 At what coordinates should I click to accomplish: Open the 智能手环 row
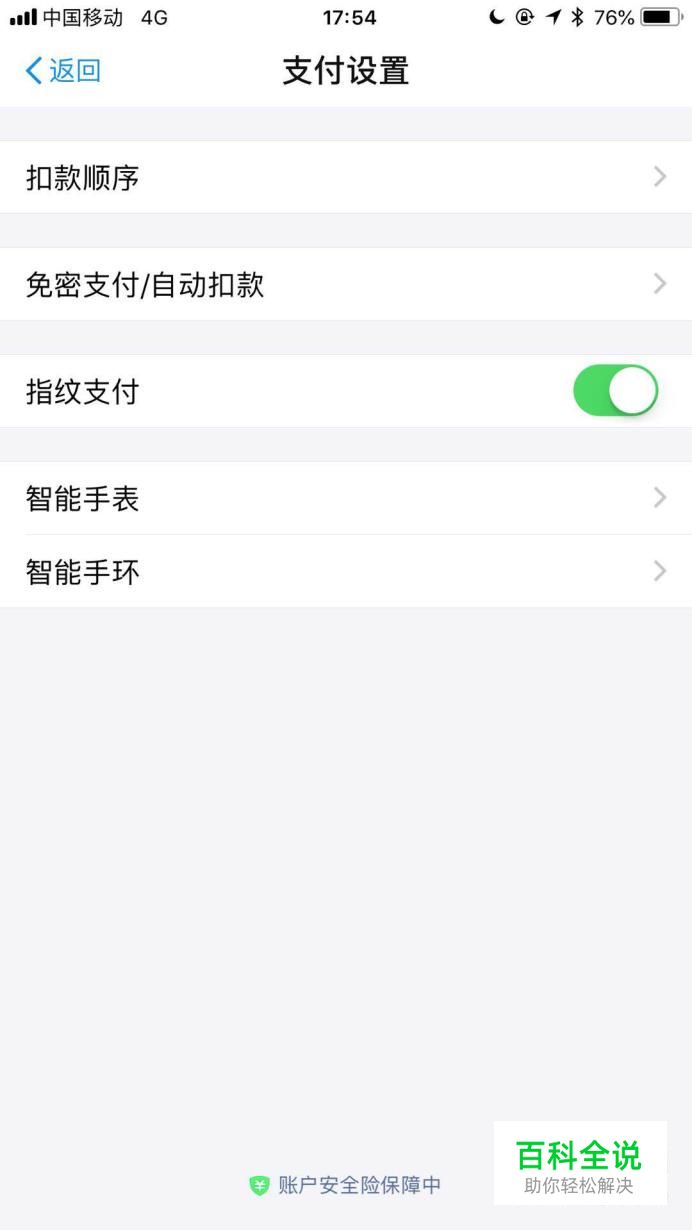pos(346,571)
